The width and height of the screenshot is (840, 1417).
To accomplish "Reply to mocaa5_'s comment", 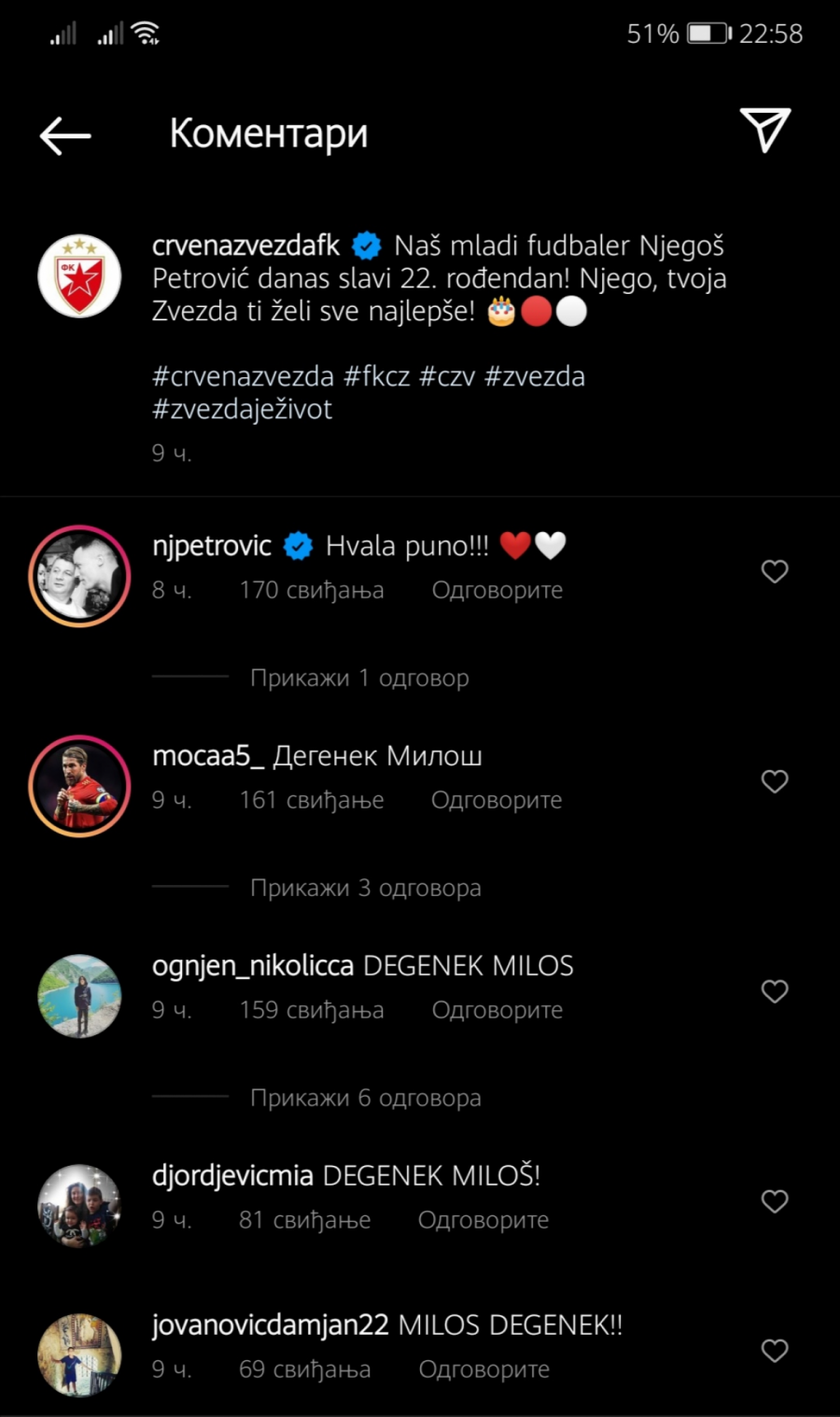I will (497, 800).
